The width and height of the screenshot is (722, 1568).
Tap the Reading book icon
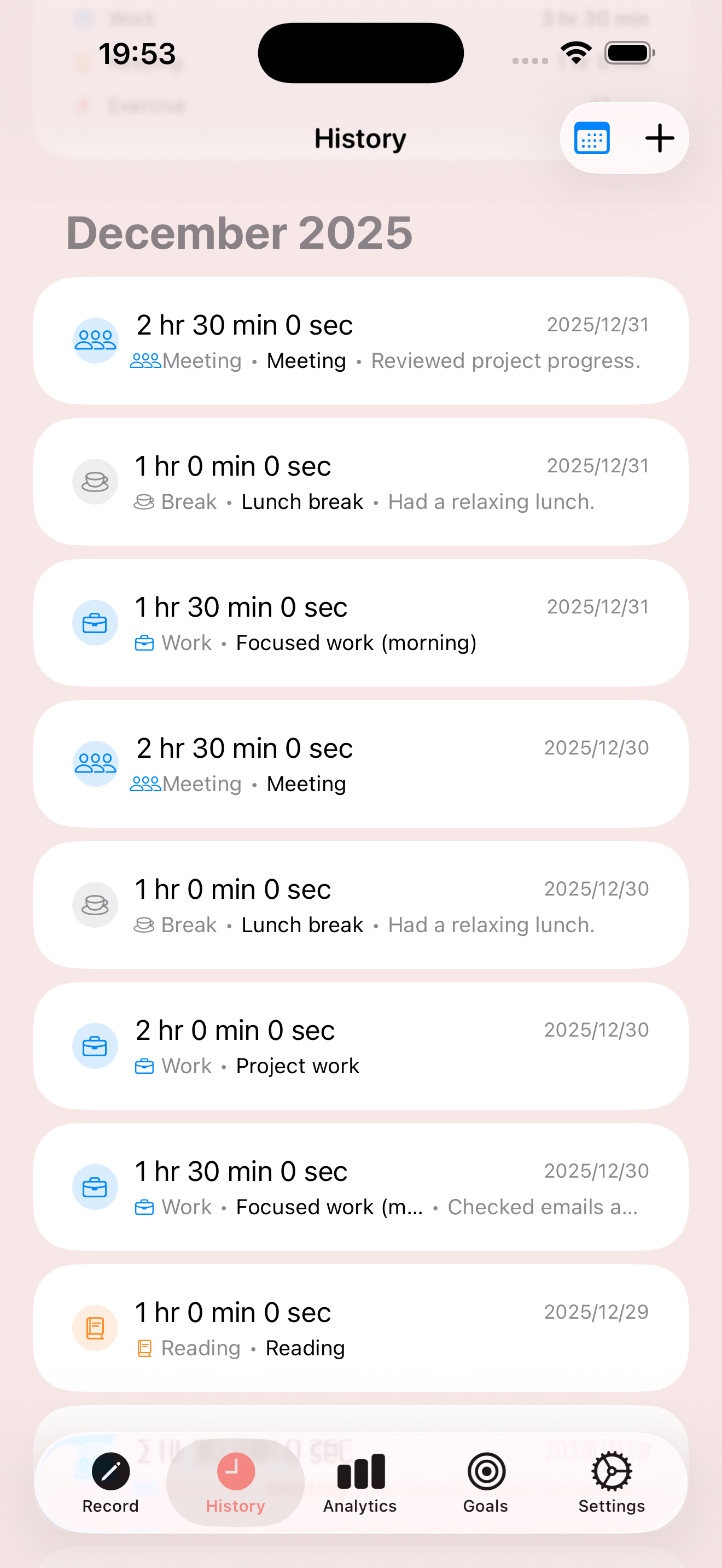click(x=95, y=1328)
